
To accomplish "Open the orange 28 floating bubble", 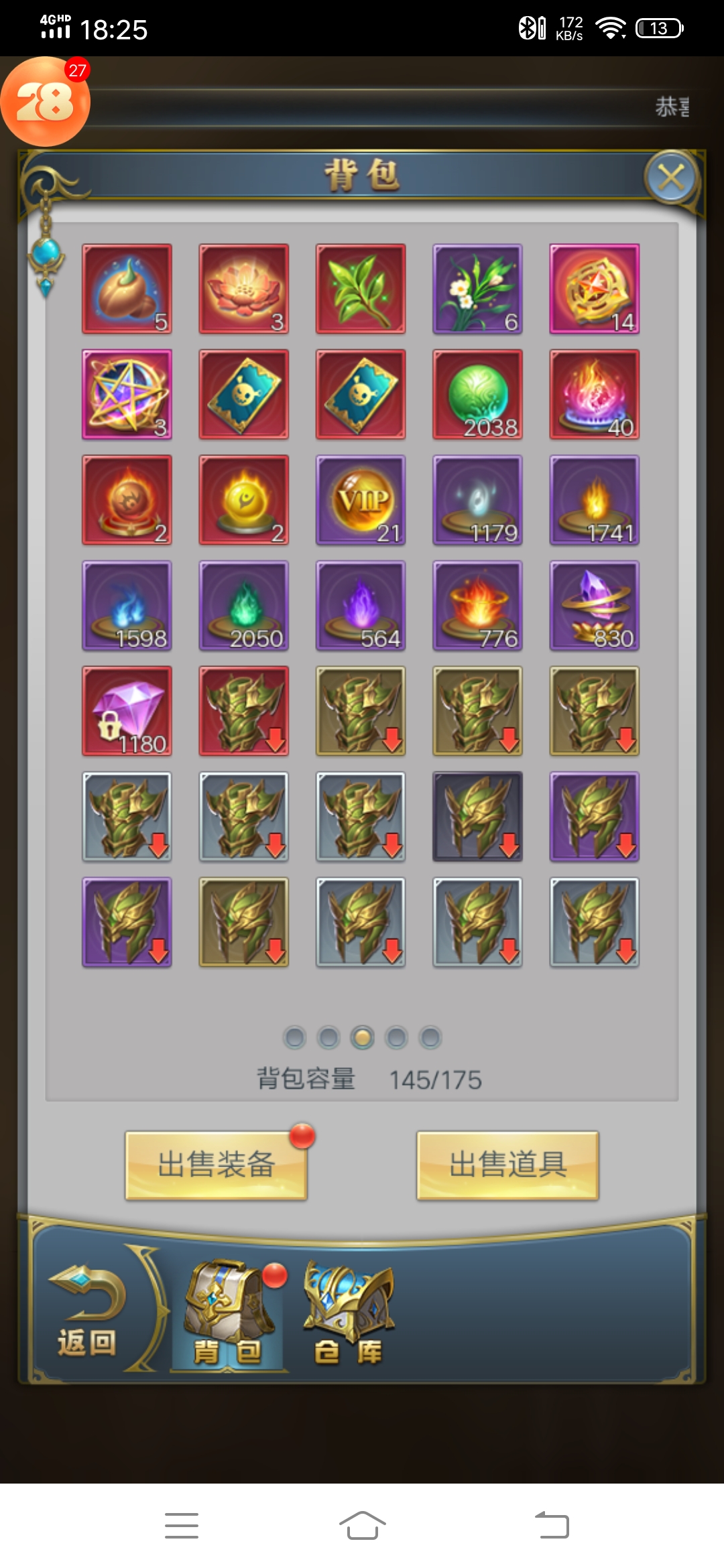I will pos(45,102).
